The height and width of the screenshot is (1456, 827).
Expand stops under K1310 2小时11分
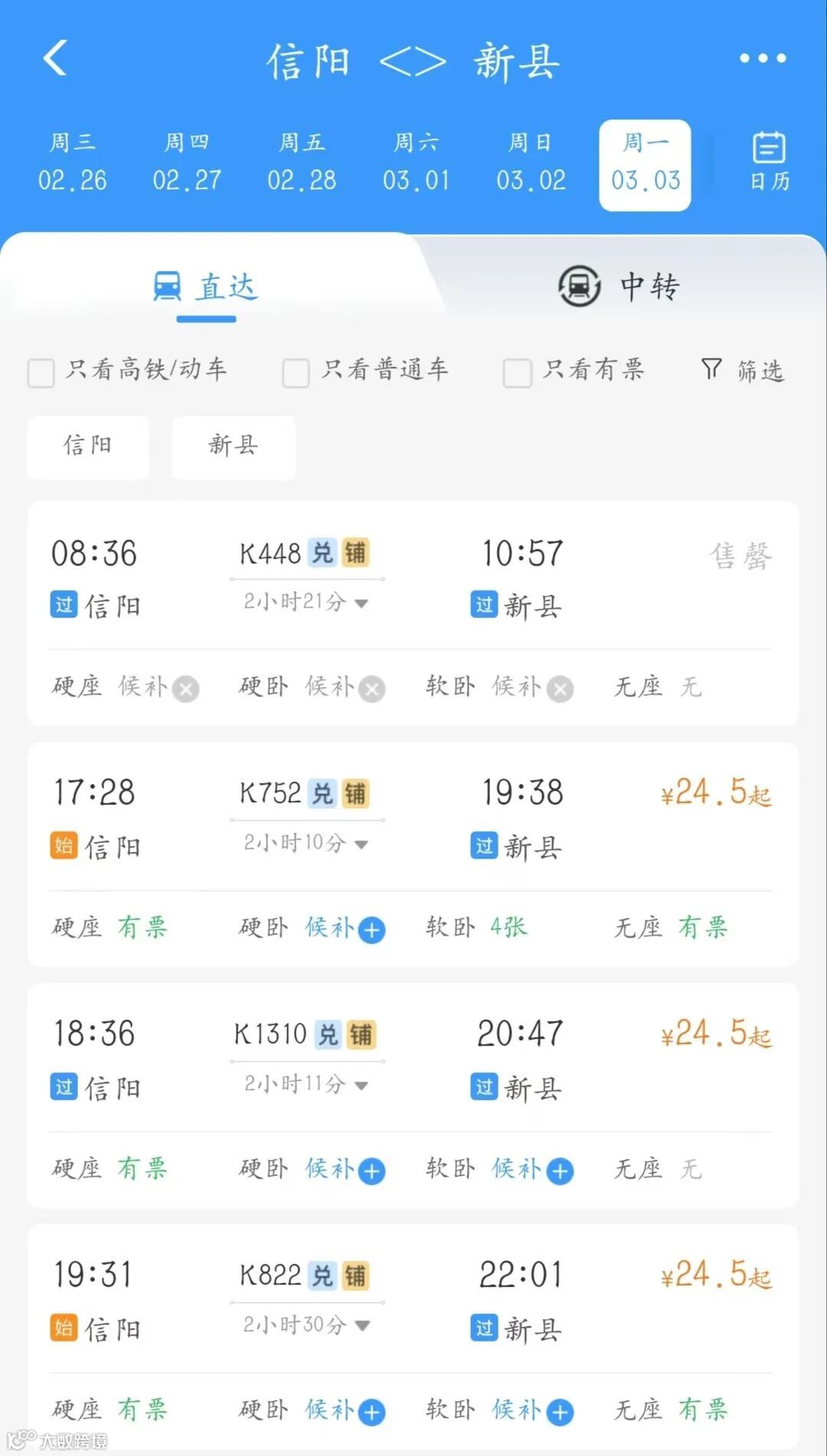(x=306, y=1084)
